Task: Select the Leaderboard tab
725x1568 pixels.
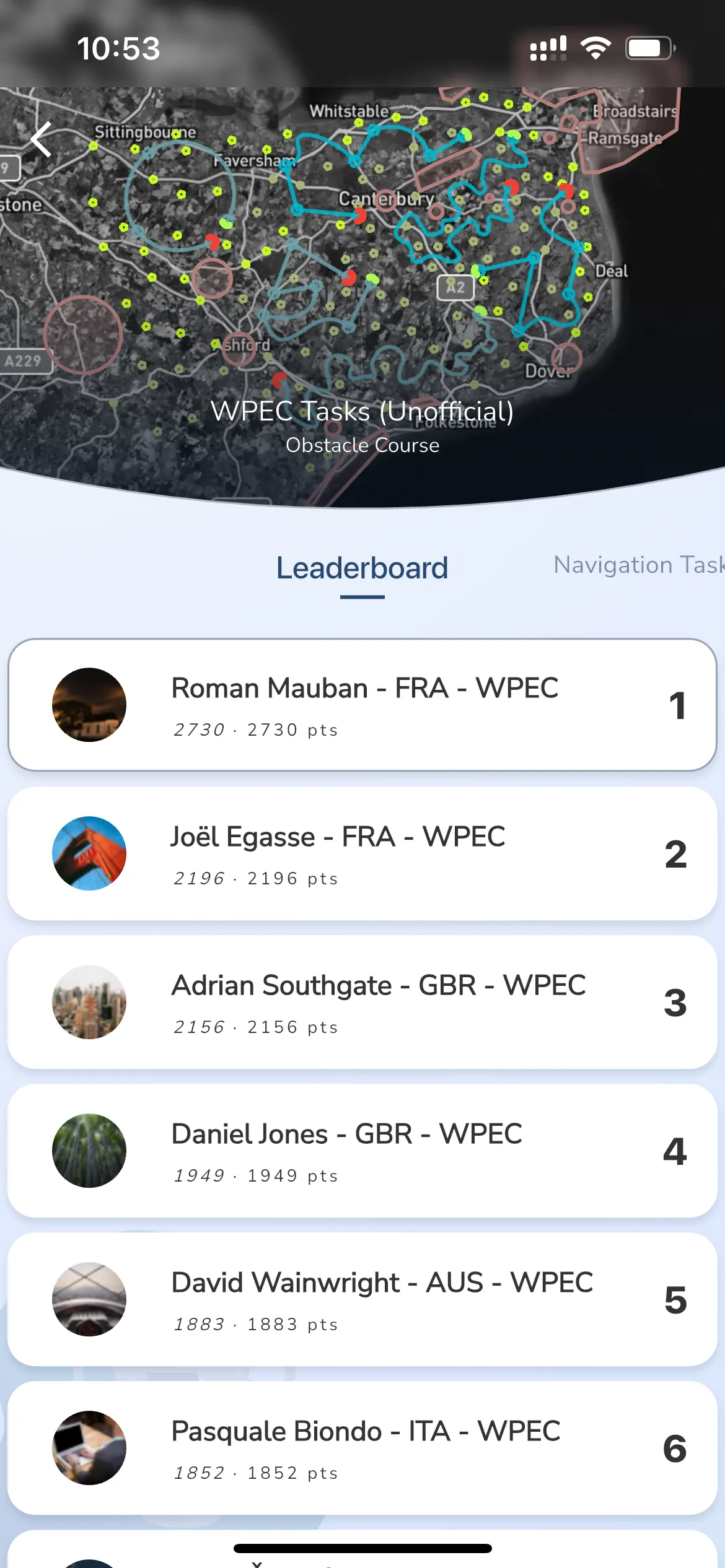Action: coord(362,567)
